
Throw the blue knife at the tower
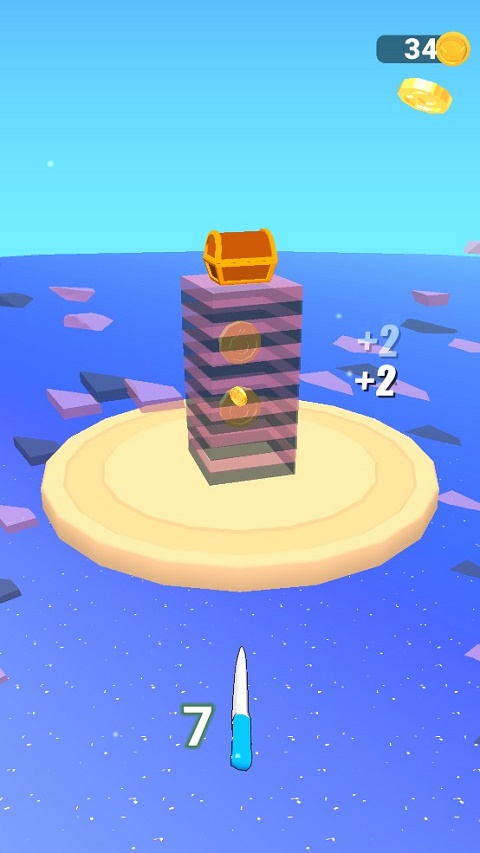tap(240, 709)
